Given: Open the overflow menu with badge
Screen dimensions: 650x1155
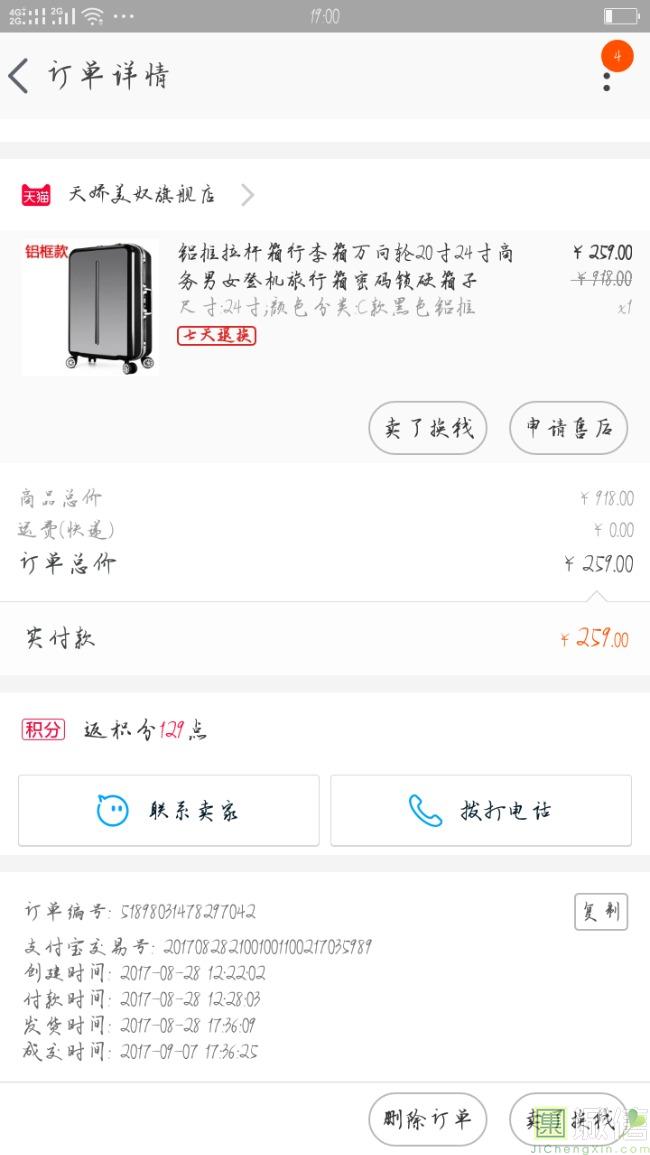Looking at the screenshot, I should point(607,73).
